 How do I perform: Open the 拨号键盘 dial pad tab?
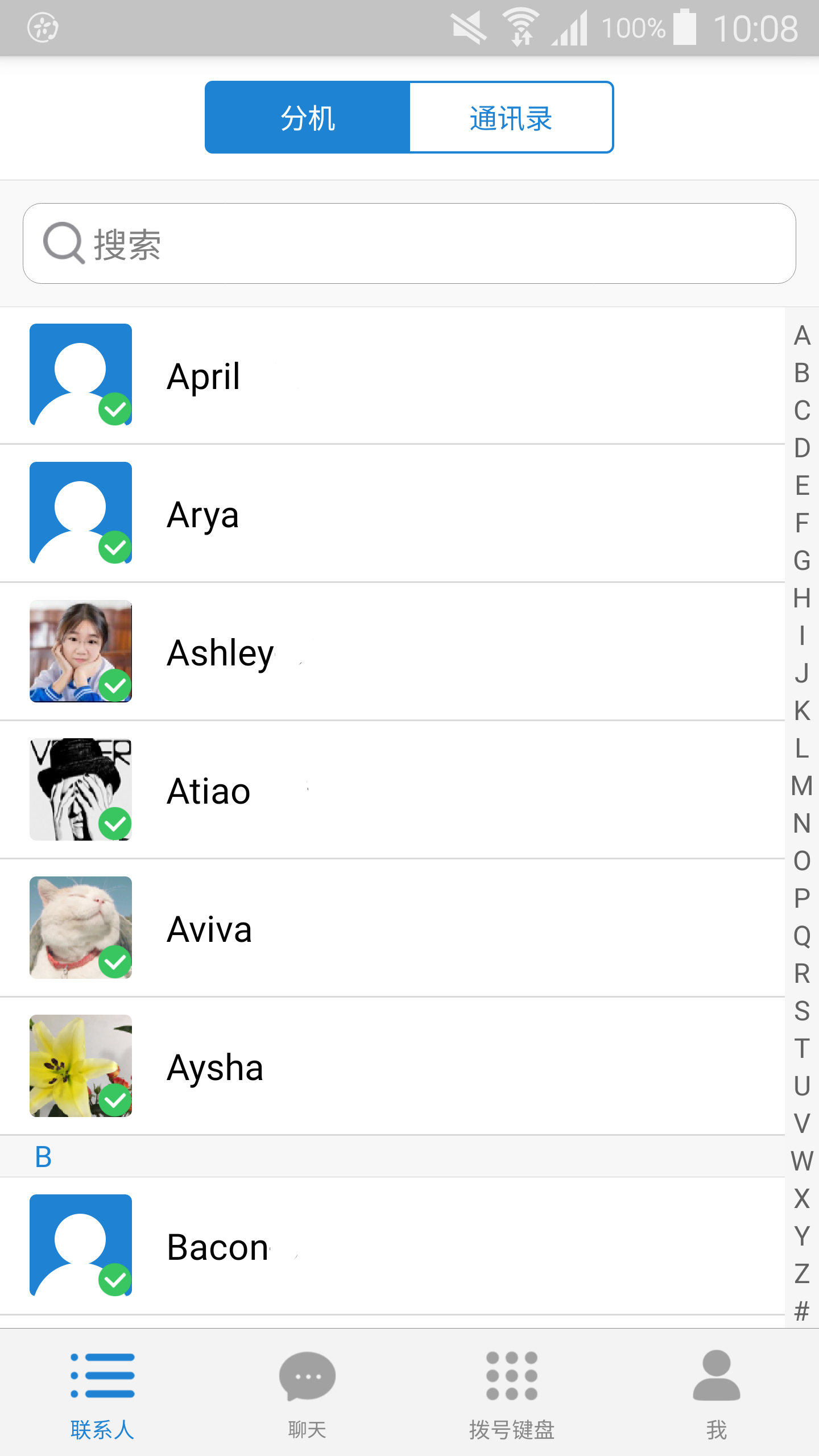[x=512, y=1393]
